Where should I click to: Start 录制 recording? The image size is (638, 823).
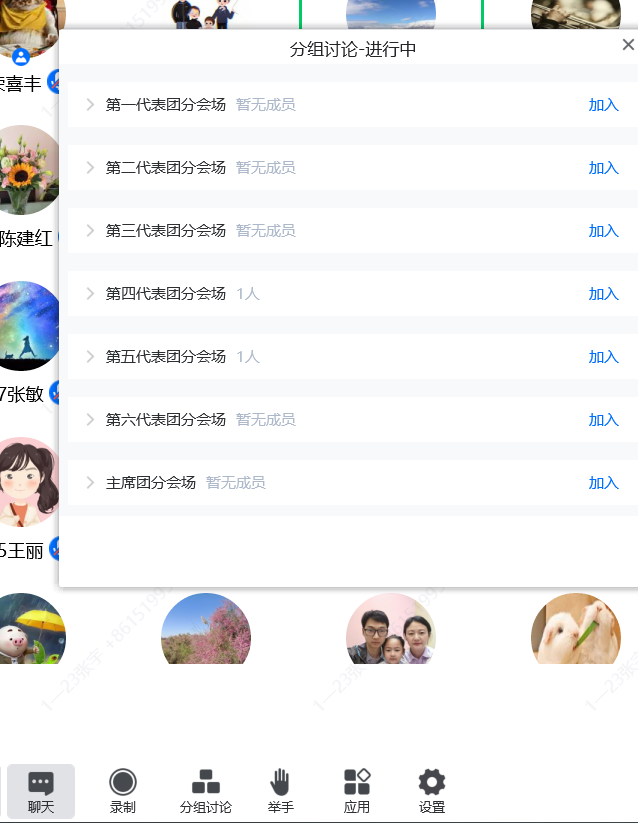tap(123, 791)
